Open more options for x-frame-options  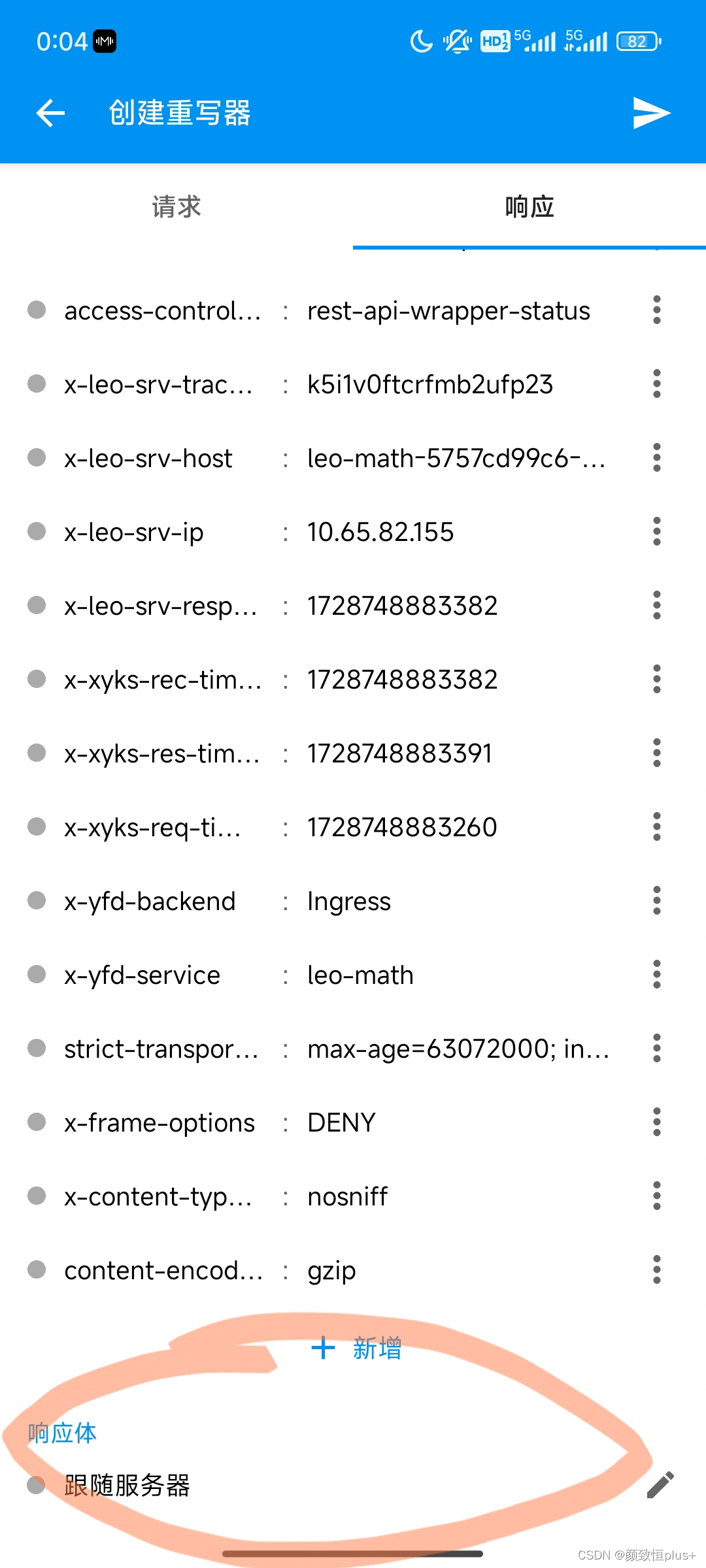[657, 1122]
